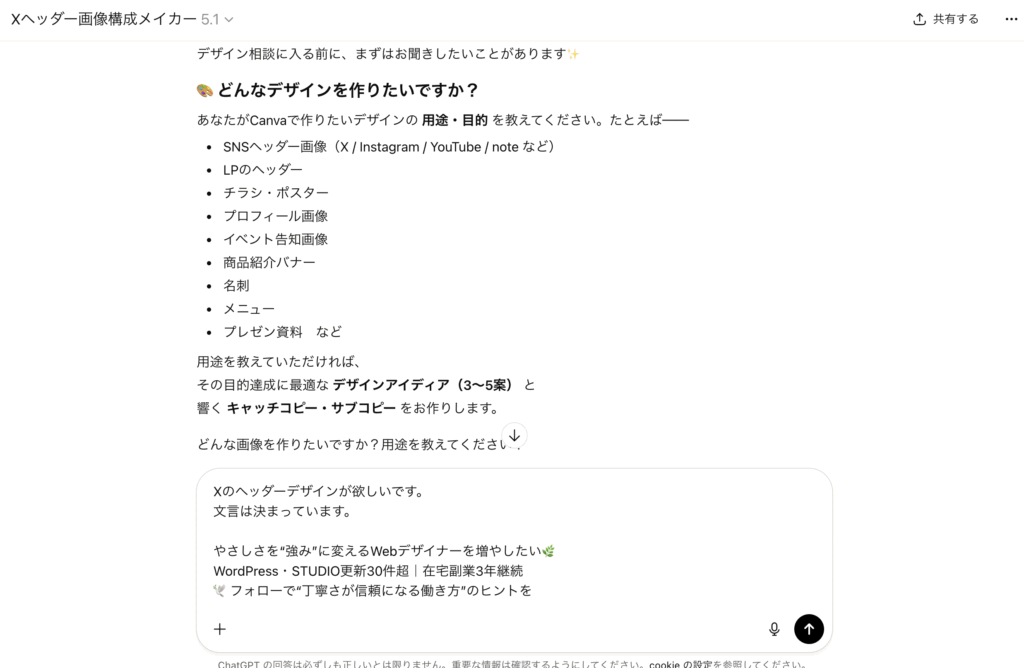The width and height of the screenshot is (1024, 668).
Task: Open the plus attachment menu
Action: click(x=220, y=629)
